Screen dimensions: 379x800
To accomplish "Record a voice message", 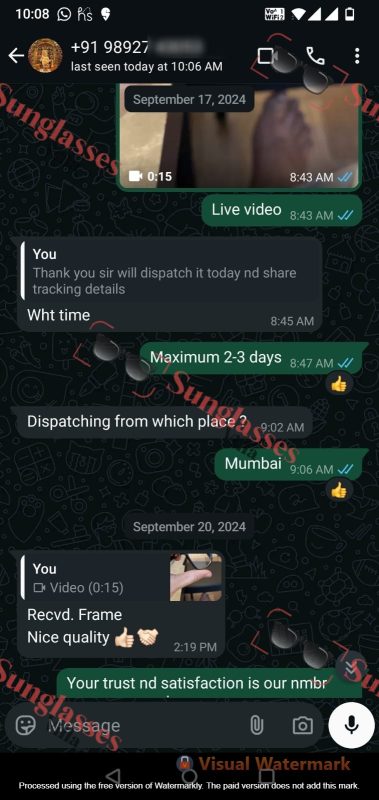I will [351, 725].
